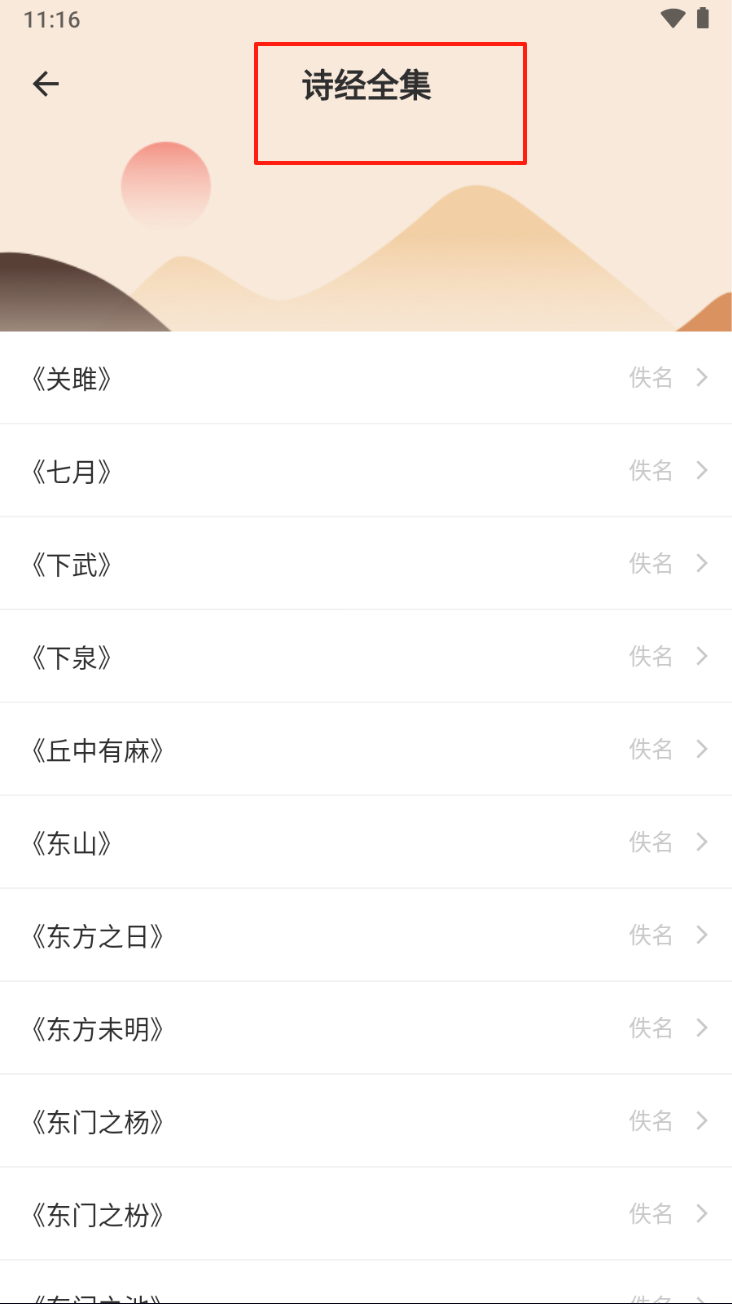Go back using the arrow icon
Image resolution: width=732 pixels, height=1304 pixels.
(46, 85)
